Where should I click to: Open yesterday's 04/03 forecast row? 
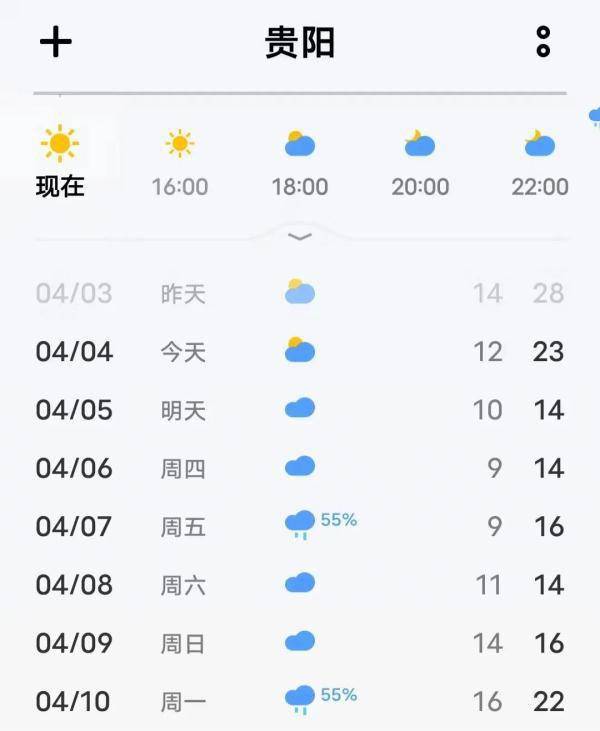tap(300, 293)
